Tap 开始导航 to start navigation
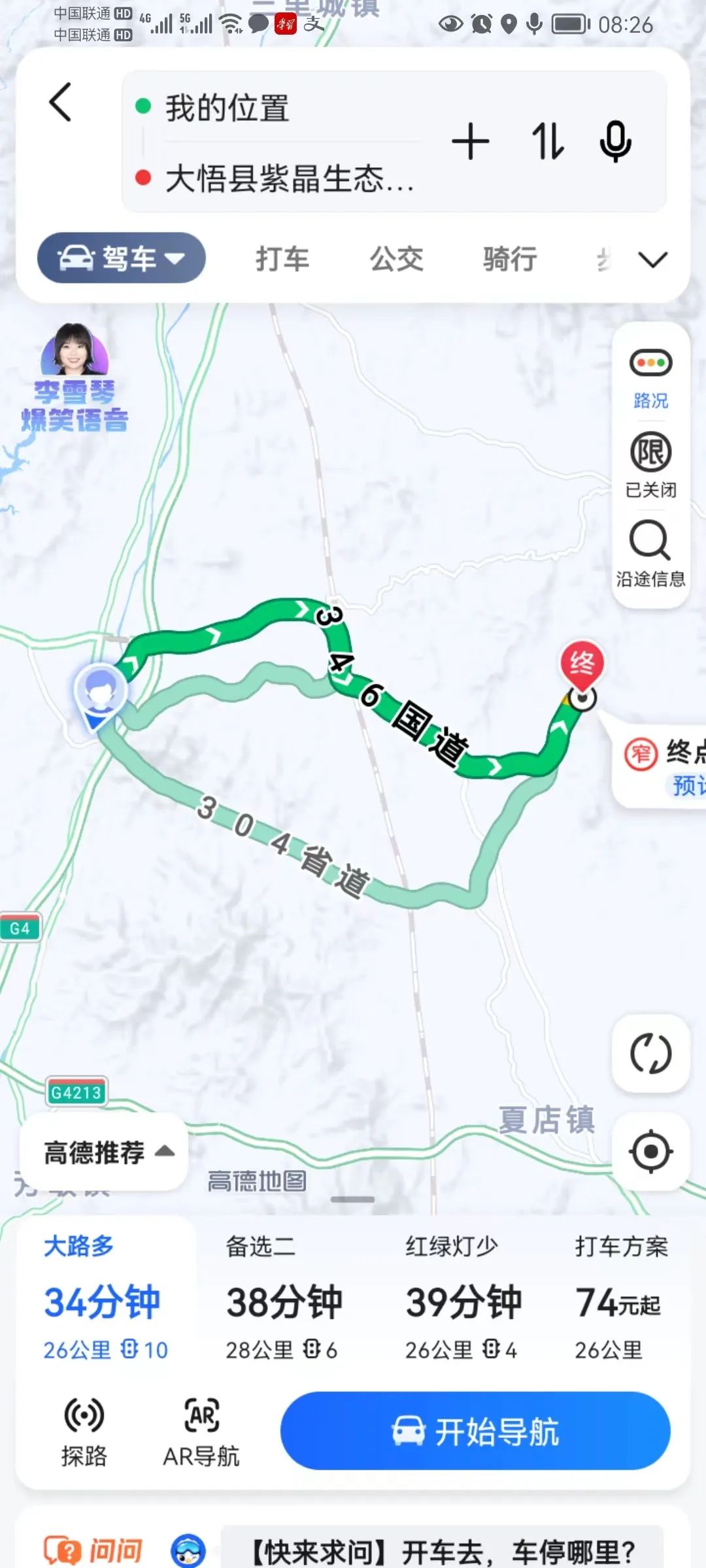Image resolution: width=706 pixels, height=1568 pixels. [475, 1431]
